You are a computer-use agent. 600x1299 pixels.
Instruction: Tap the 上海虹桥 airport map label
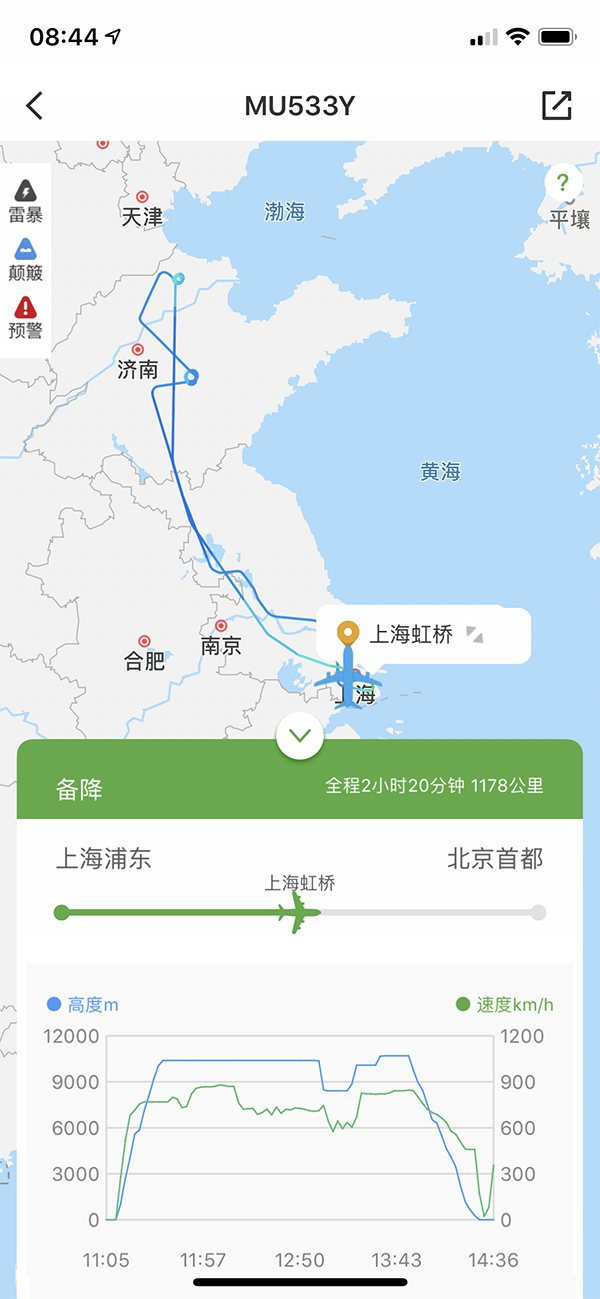(412, 634)
